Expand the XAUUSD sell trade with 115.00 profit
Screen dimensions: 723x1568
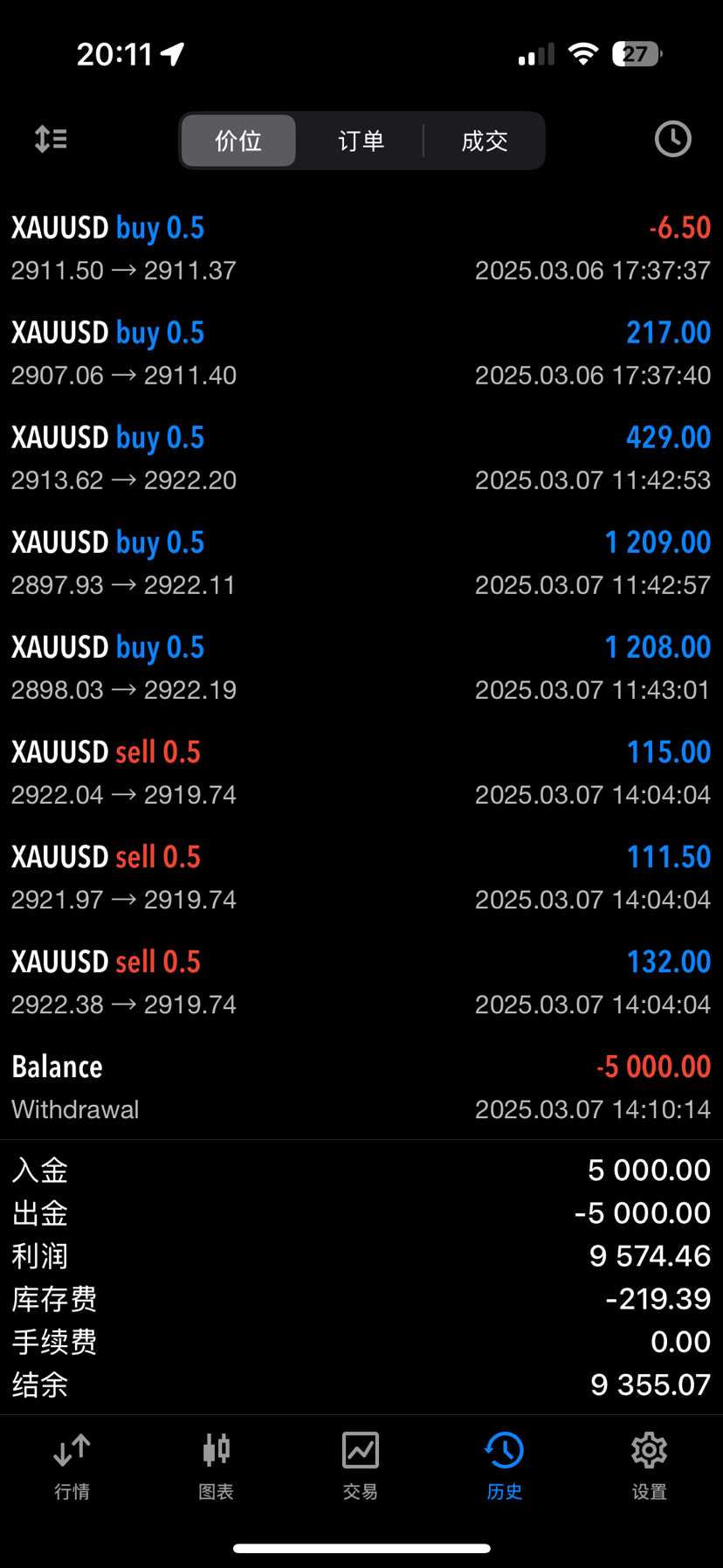(361, 772)
